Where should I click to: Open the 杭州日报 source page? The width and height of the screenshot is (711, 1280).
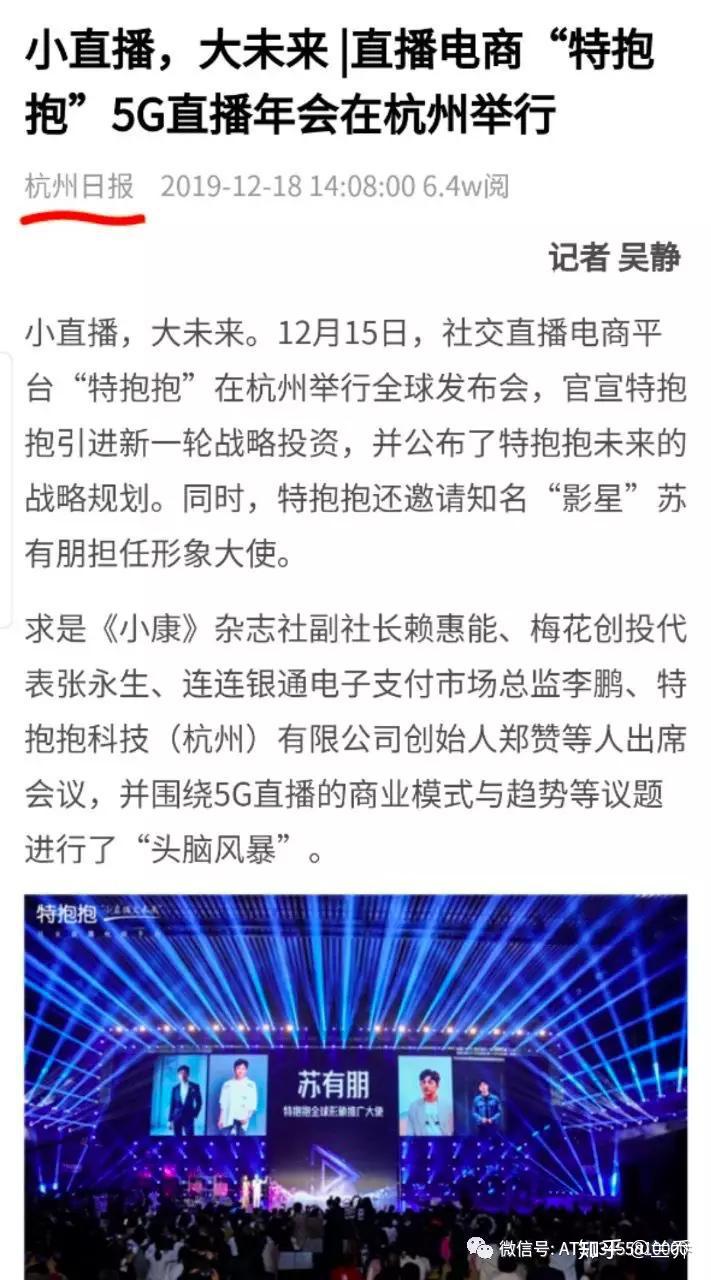tap(80, 187)
